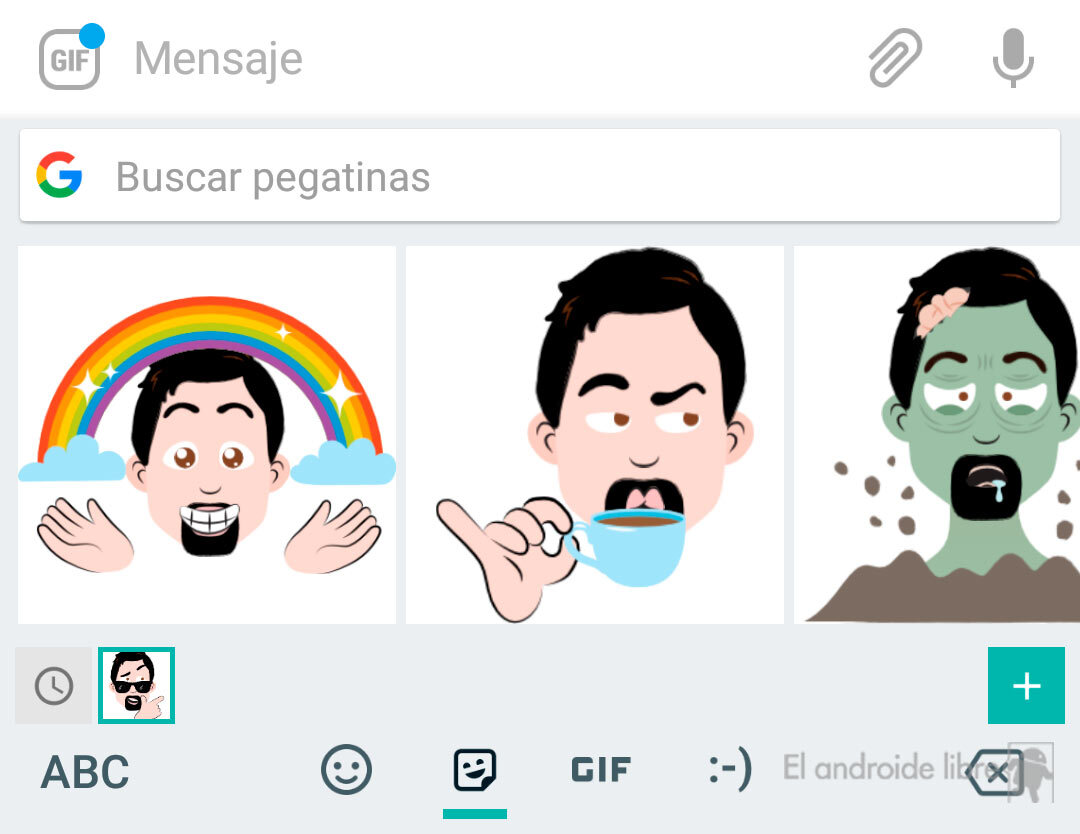Select the coffee cup sticker

[x=594, y=435]
